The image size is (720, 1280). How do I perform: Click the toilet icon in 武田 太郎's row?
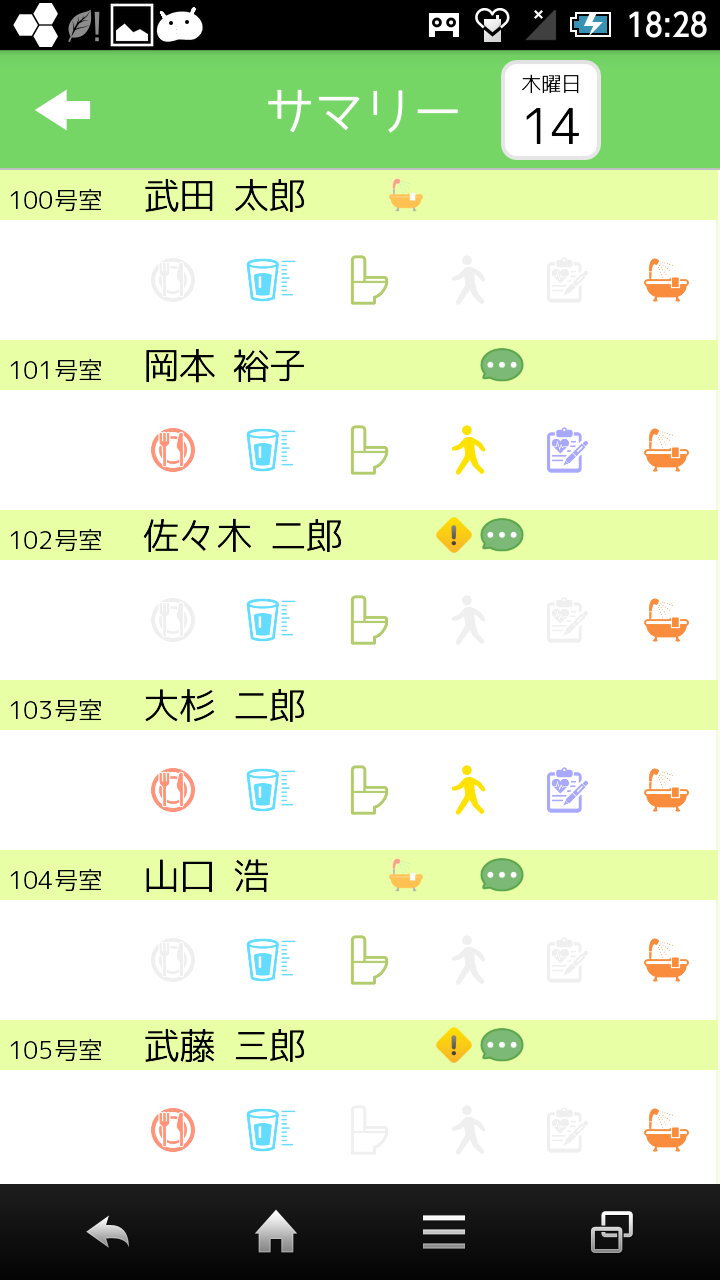368,280
